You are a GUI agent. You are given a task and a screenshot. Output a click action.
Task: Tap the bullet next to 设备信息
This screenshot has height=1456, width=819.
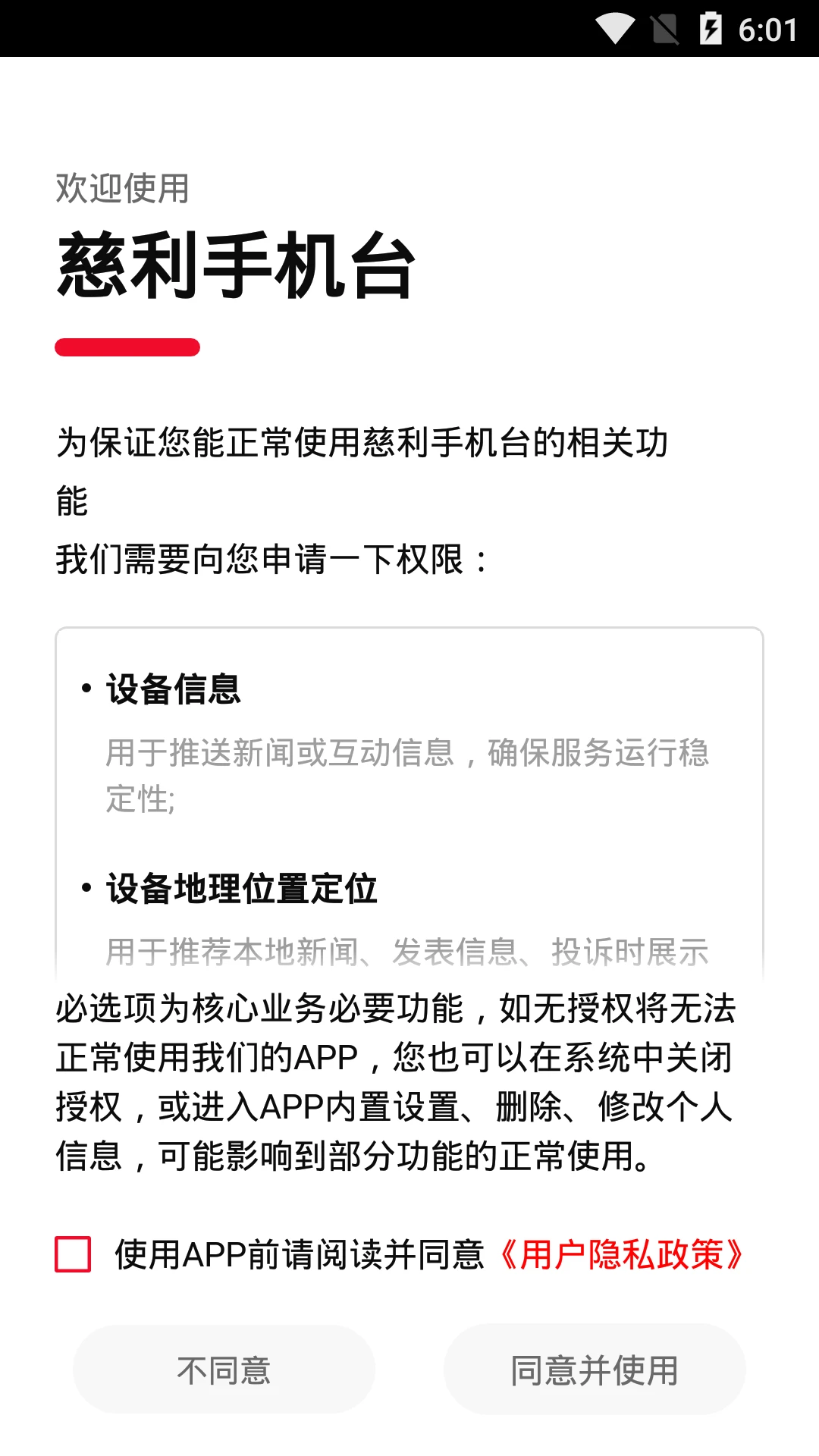[x=86, y=689]
